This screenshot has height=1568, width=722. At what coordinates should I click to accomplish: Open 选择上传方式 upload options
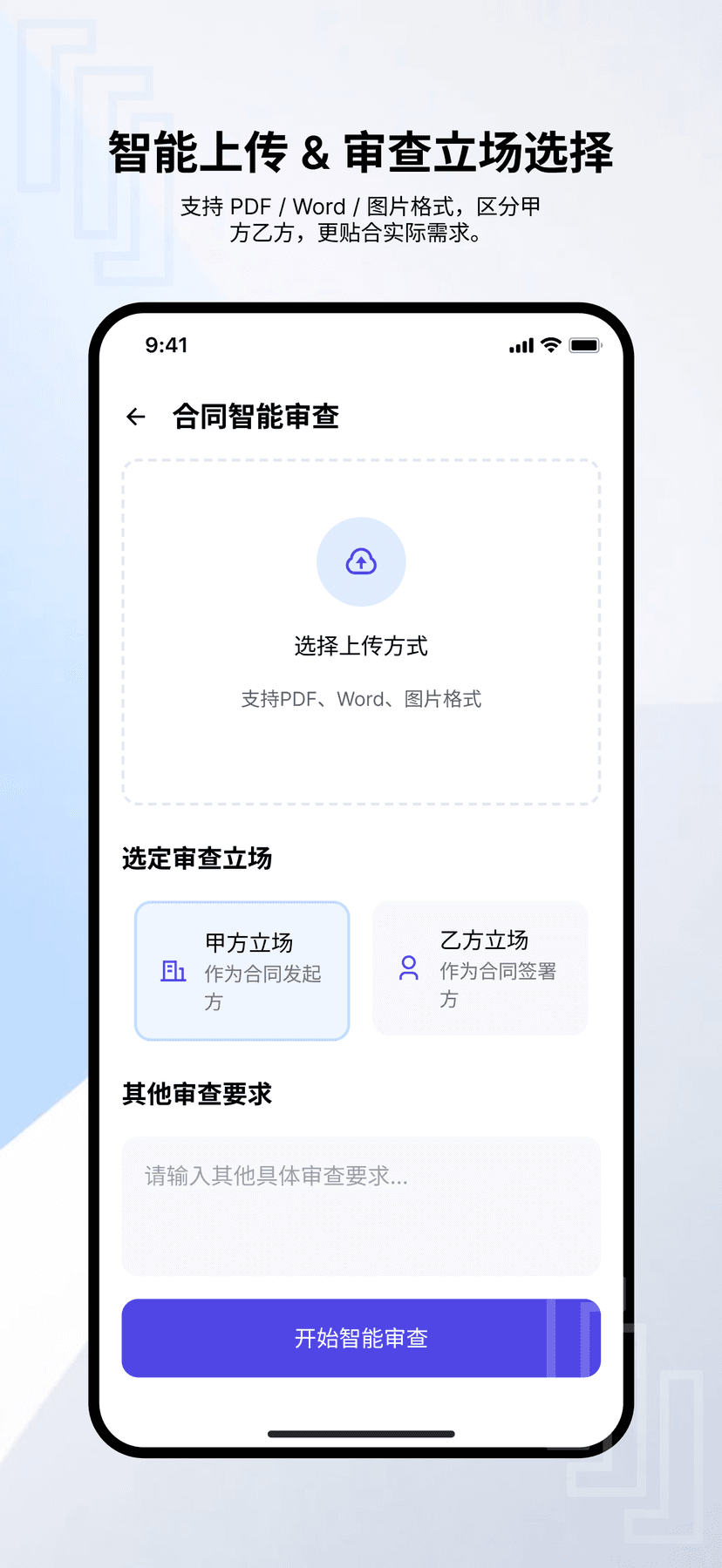tap(361, 646)
